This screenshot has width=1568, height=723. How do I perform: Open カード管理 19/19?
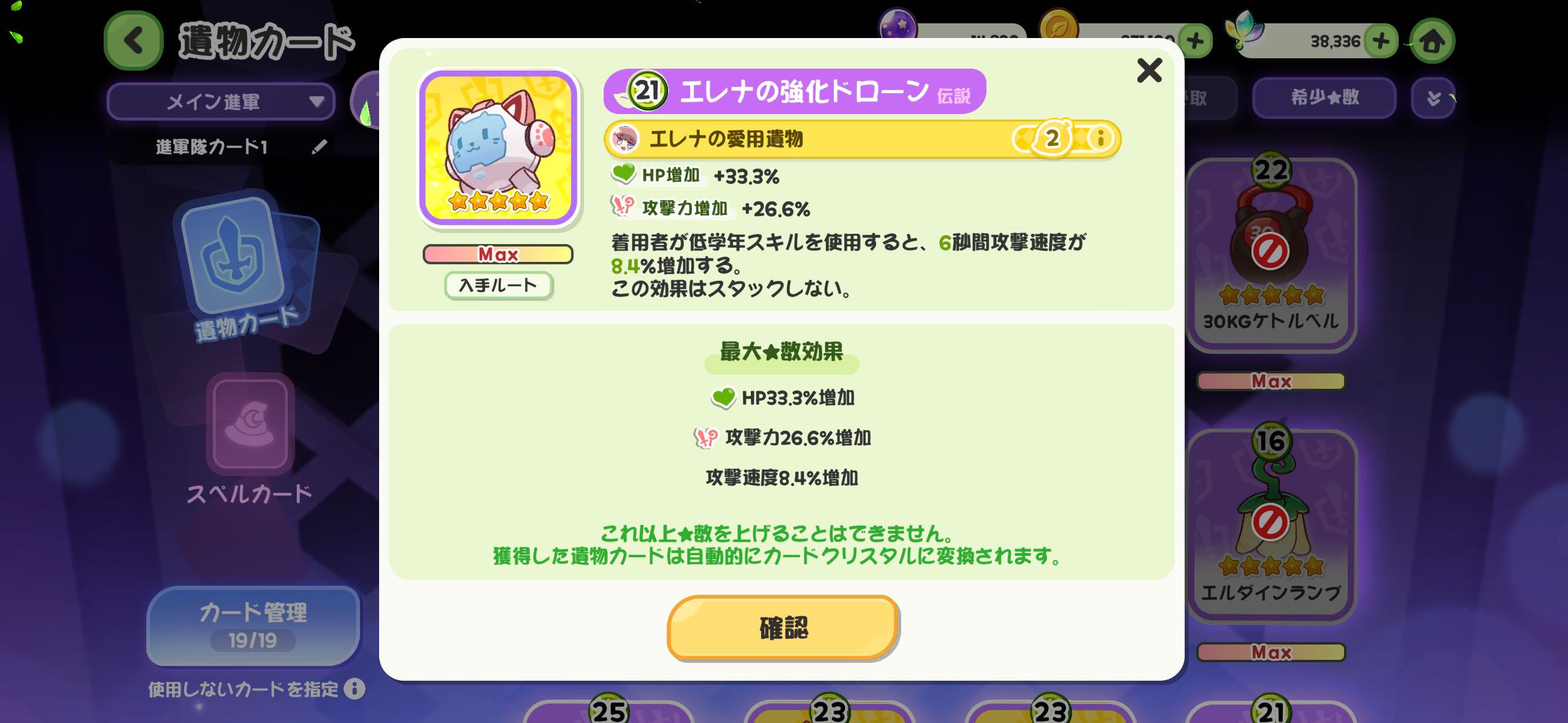tap(253, 625)
